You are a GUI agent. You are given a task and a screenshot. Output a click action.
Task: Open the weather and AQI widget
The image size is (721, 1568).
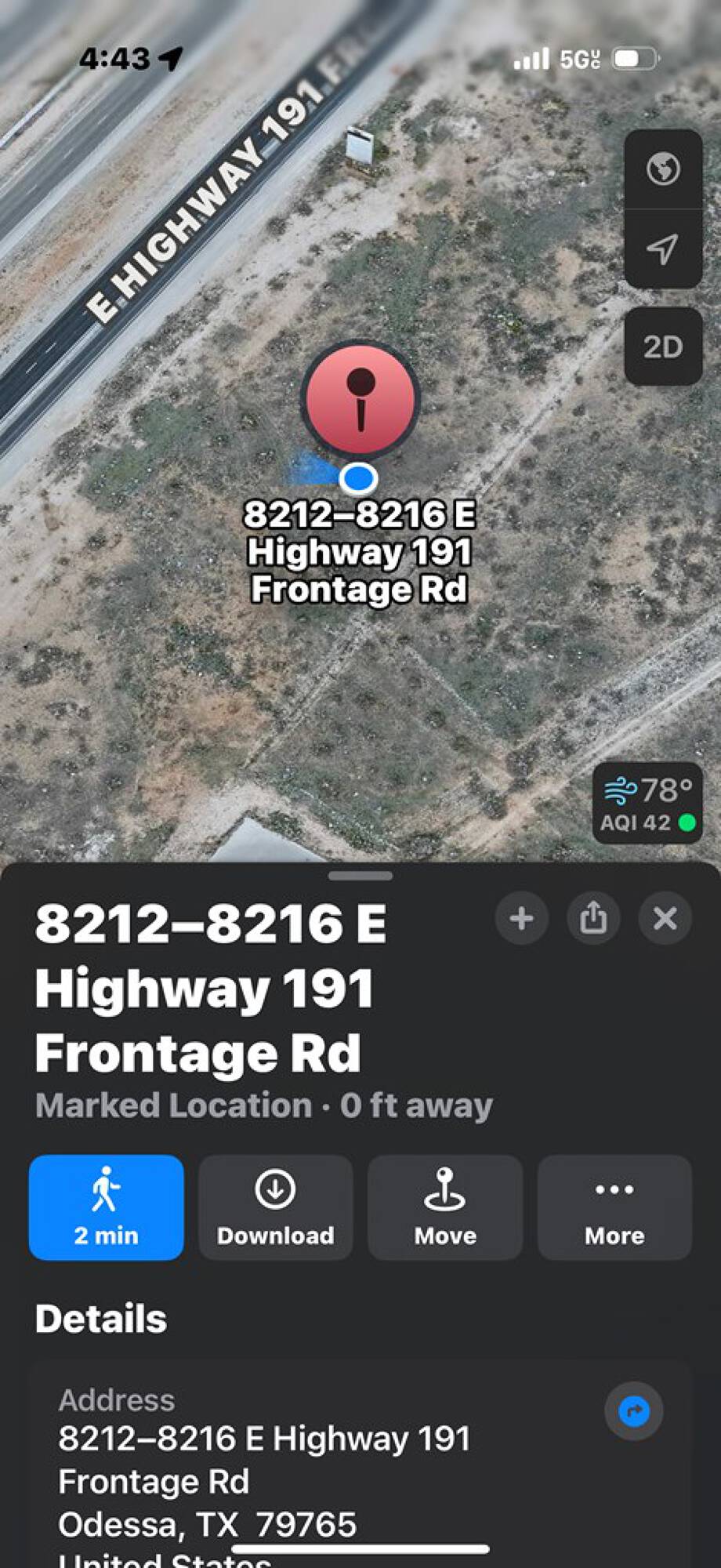(647, 804)
